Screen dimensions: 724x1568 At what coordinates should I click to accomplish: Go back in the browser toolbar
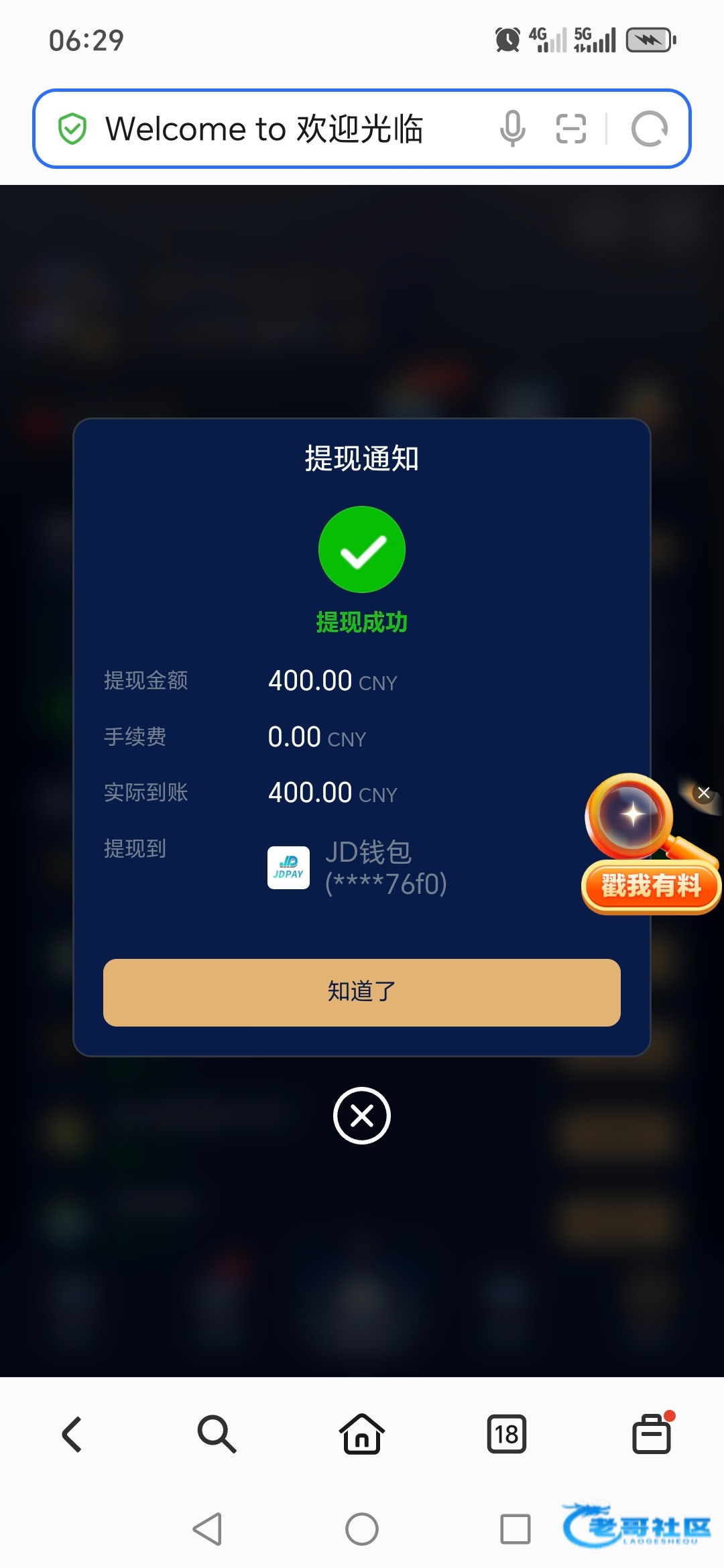[x=72, y=1435]
